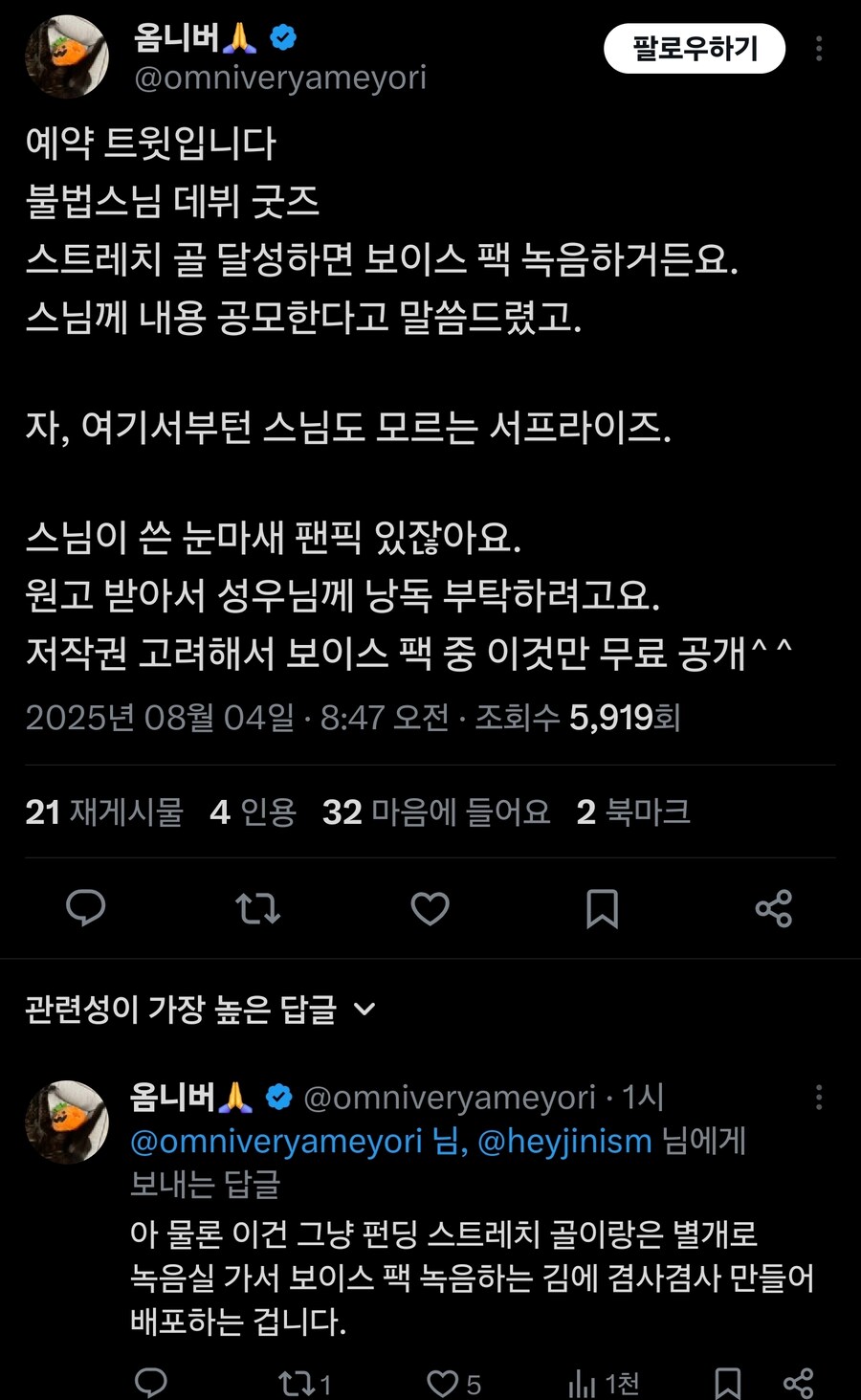View the 32 마음에 들어요 likes
Screen dimensions: 861x1400
(x=436, y=811)
